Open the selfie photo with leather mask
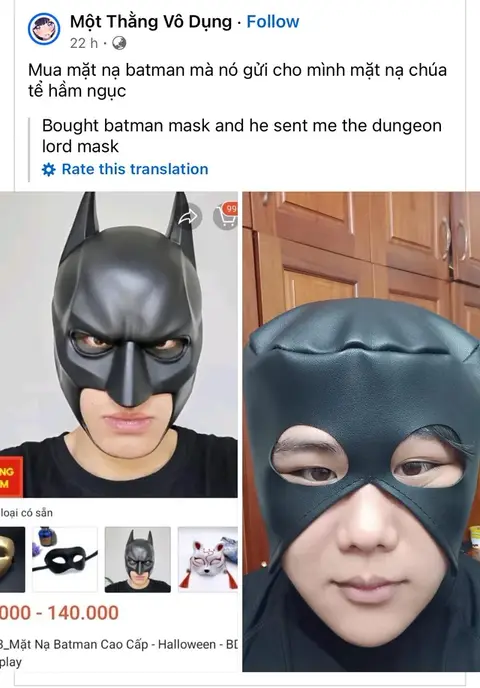480x688 pixels. (361, 431)
